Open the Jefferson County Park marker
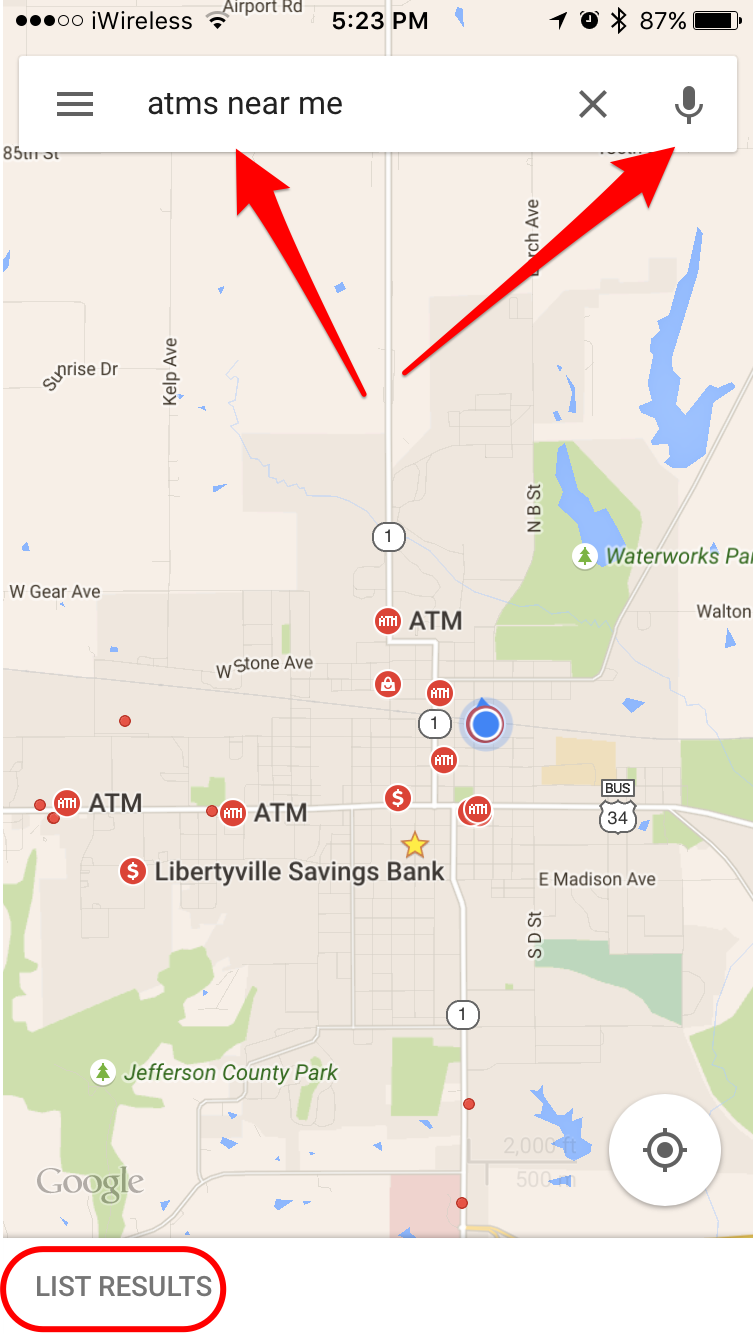 [103, 1073]
